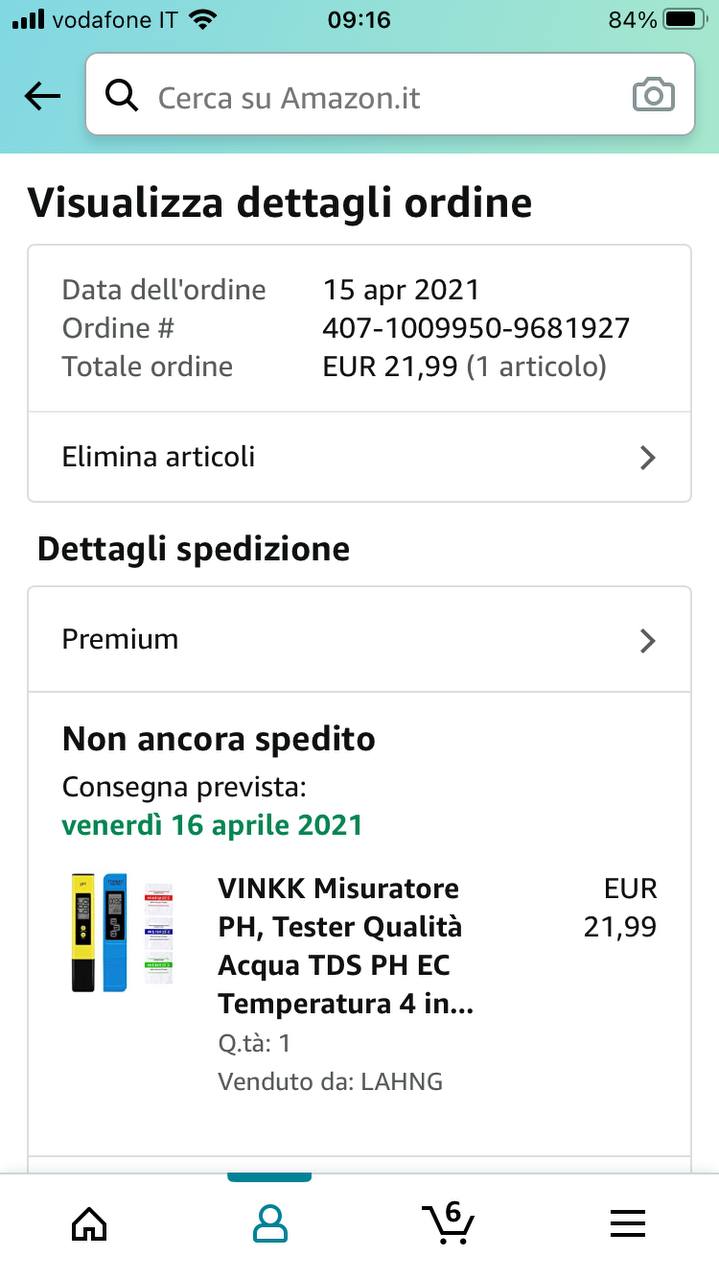Open the Premium shipping details row
The height and width of the screenshot is (1280, 719).
(359, 639)
